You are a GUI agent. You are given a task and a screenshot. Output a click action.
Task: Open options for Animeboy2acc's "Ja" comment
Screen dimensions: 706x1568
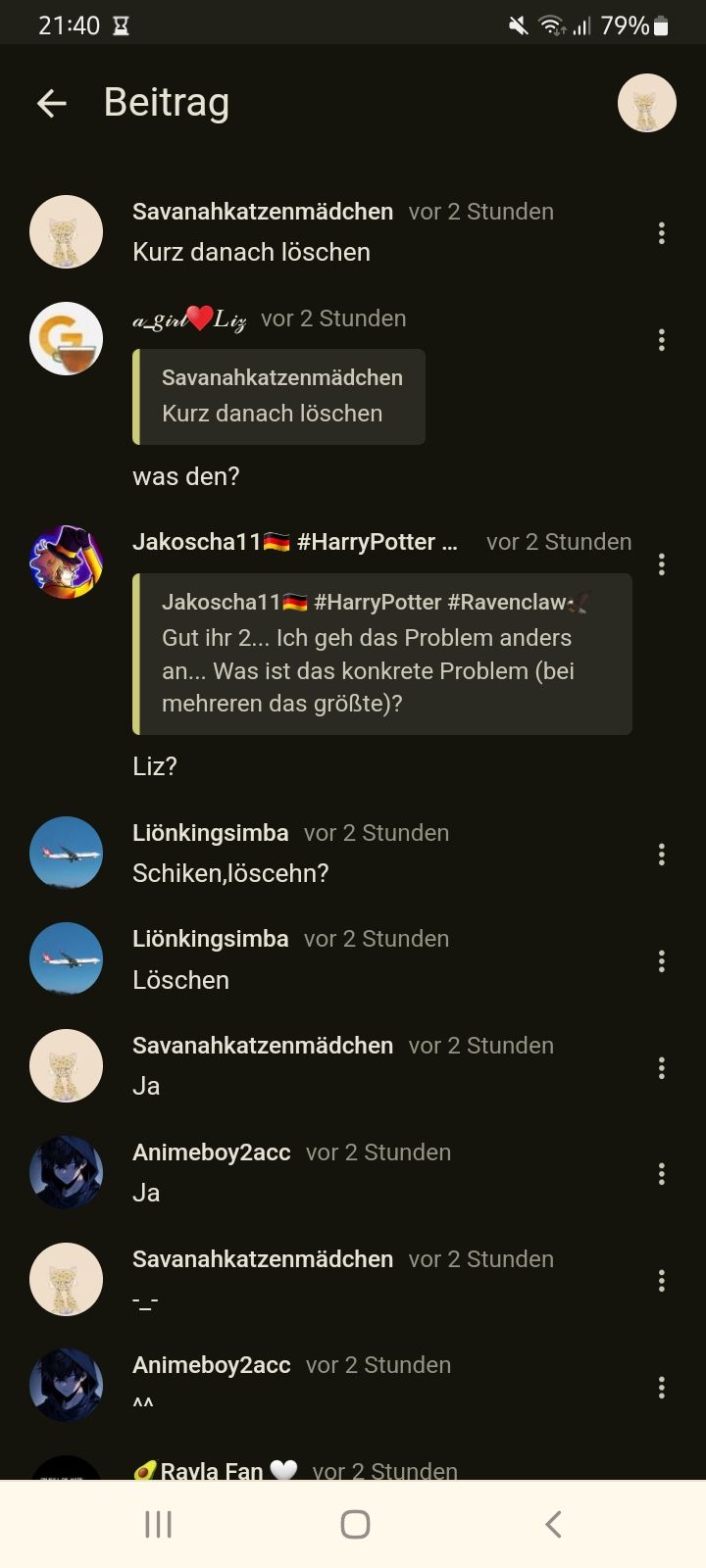[662, 1174]
